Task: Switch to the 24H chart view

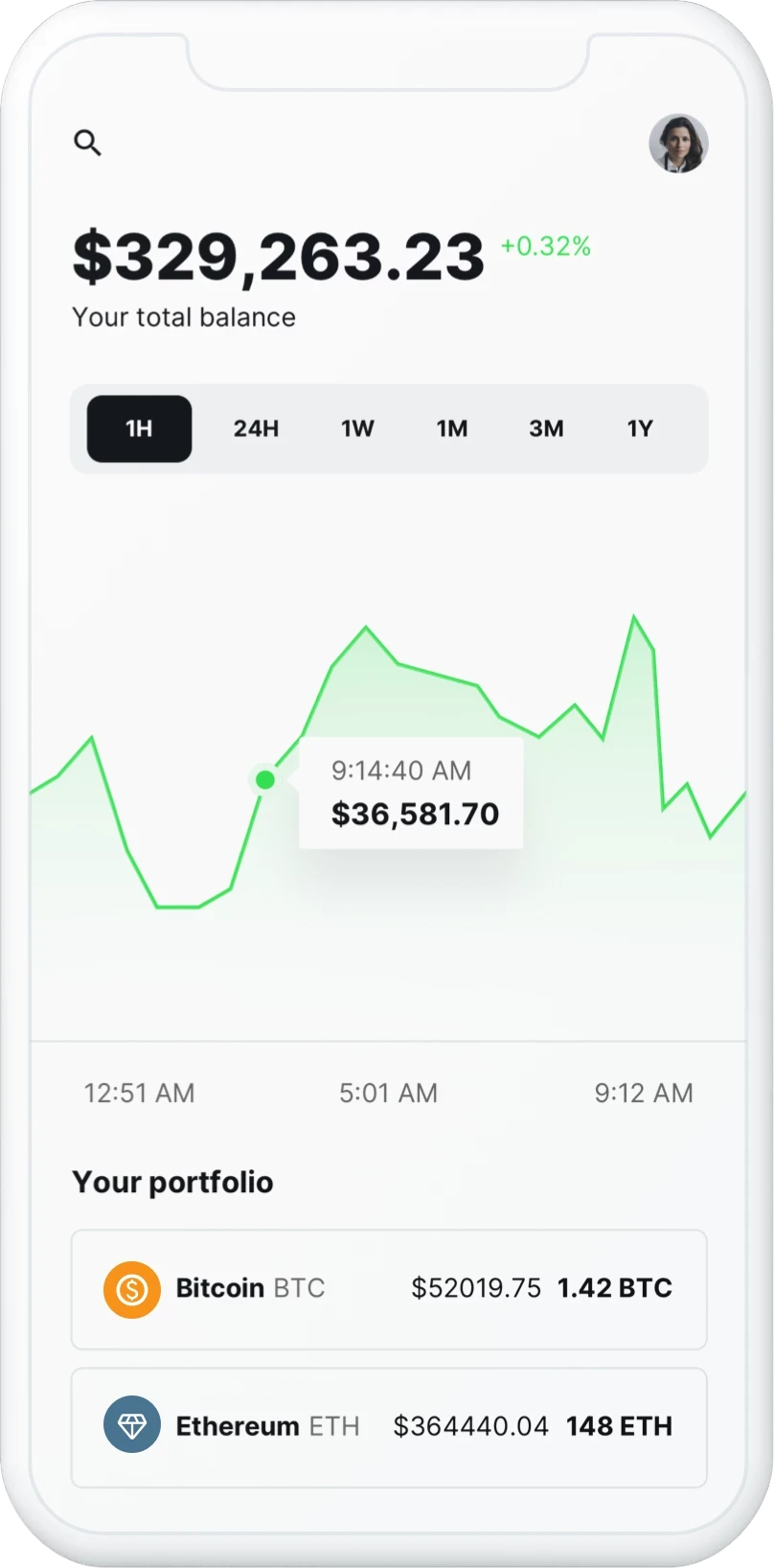Action: tap(256, 428)
